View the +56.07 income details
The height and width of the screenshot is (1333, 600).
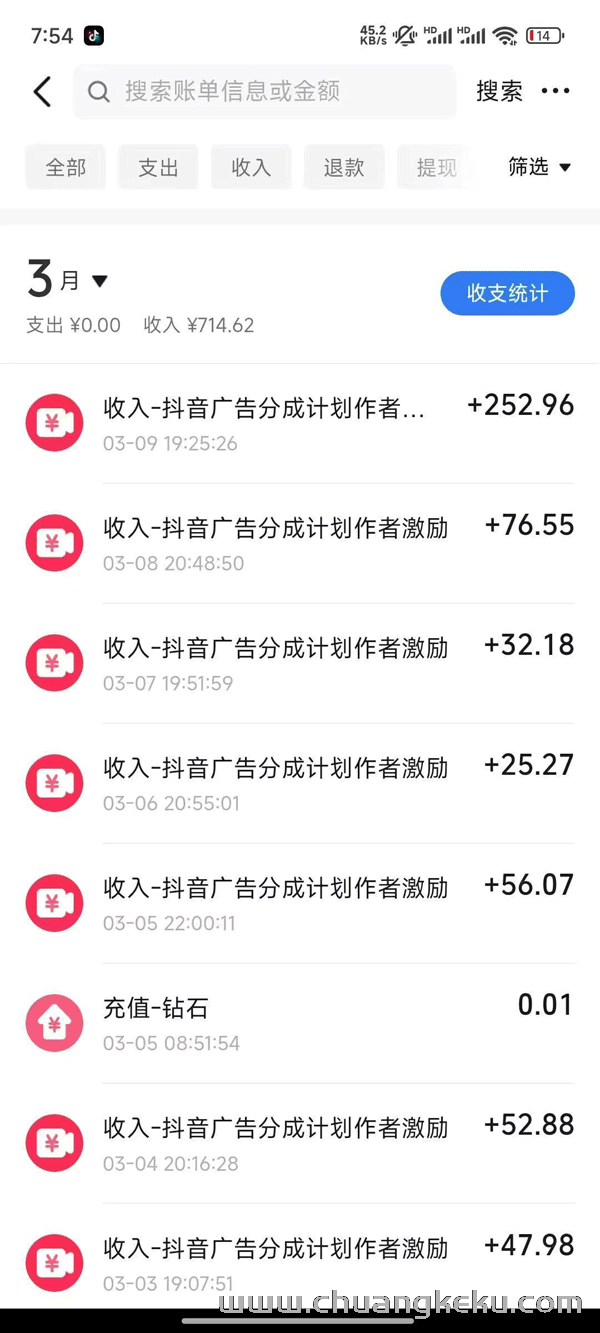pyautogui.click(x=300, y=903)
